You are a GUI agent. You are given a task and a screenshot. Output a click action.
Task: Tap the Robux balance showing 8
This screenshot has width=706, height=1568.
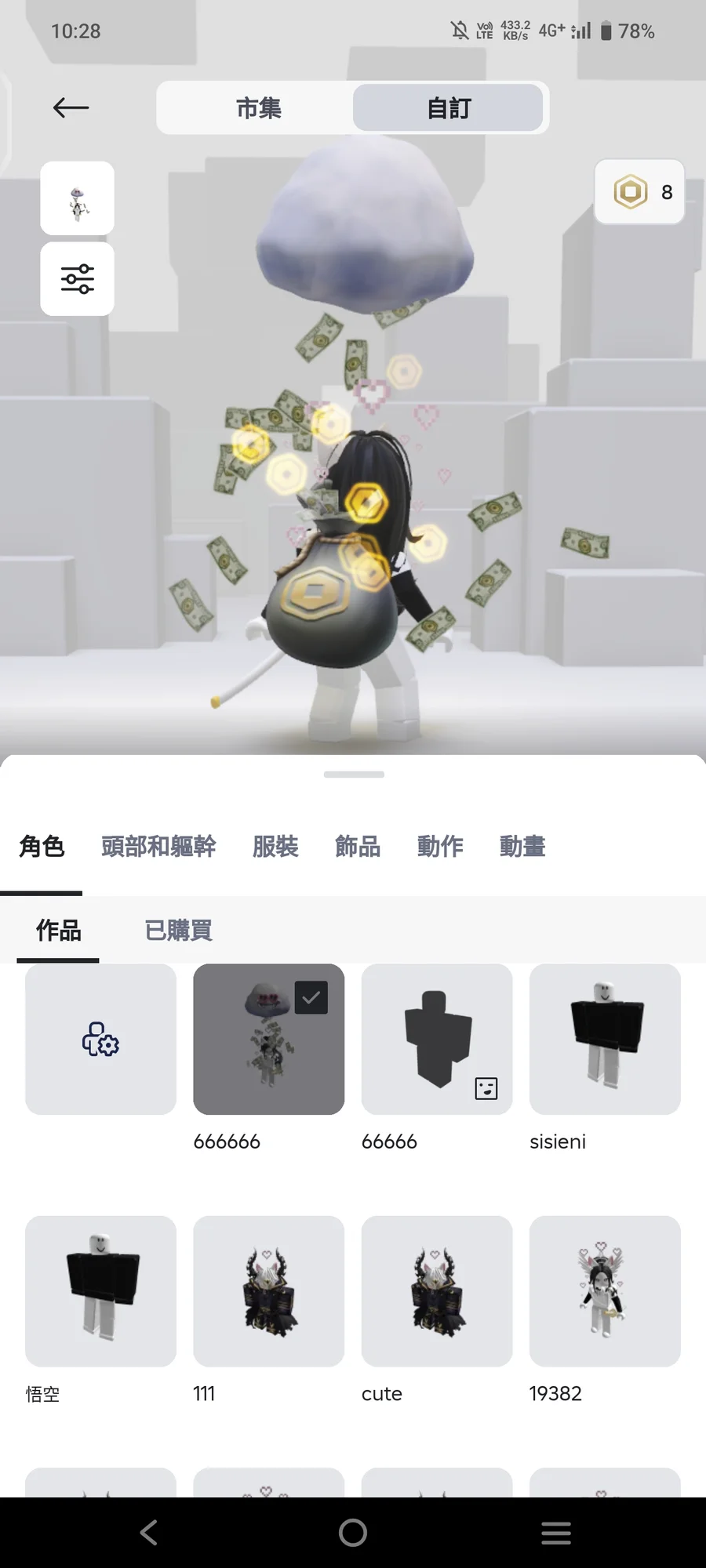(639, 192)
